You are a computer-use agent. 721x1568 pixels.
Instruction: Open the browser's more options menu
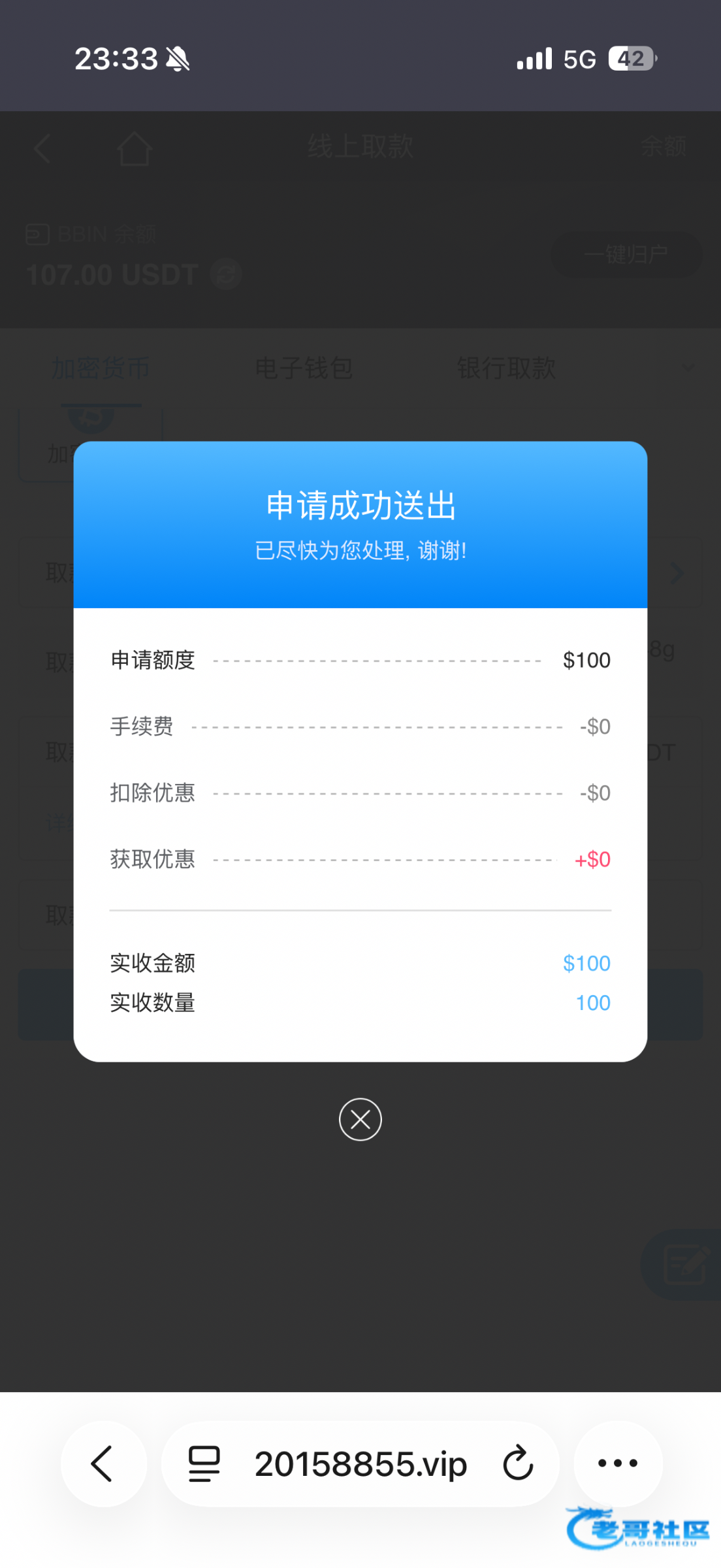(x=618, y=1463)
